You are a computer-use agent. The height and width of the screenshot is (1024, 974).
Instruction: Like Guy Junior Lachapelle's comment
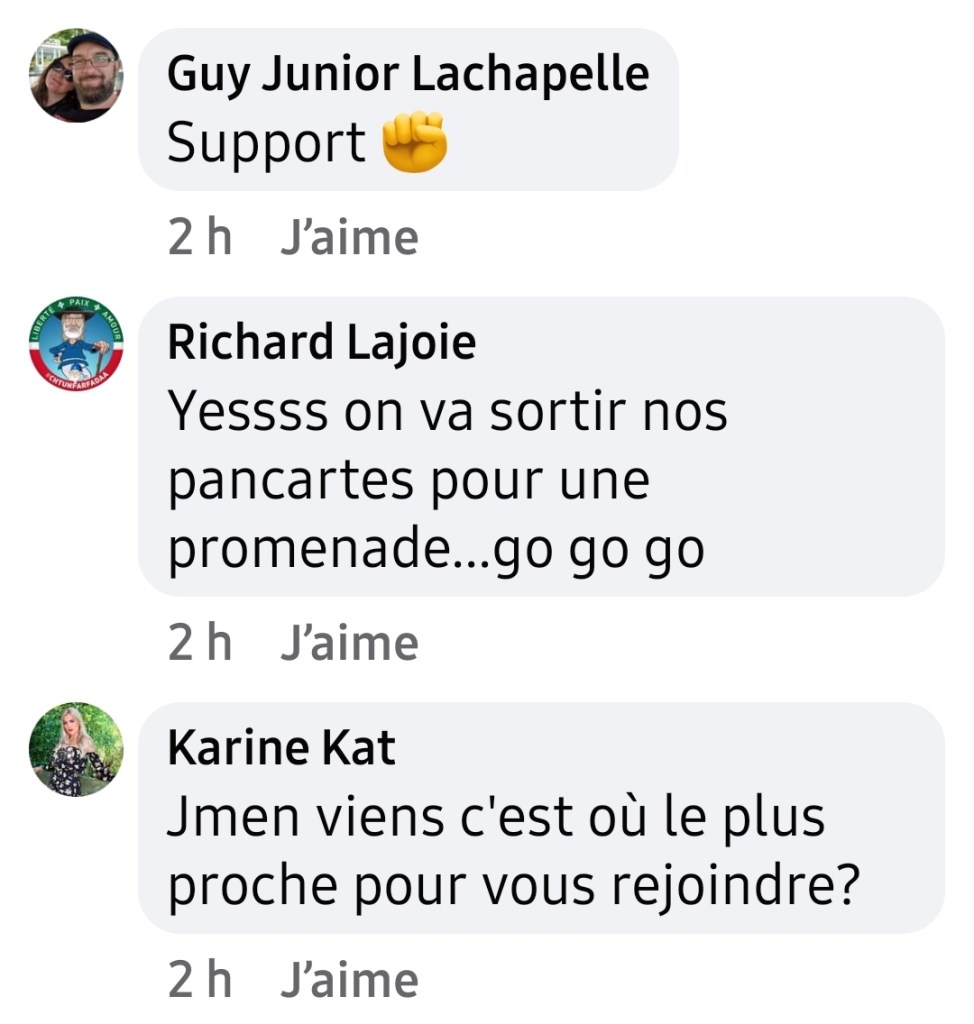tap(348, 239)
